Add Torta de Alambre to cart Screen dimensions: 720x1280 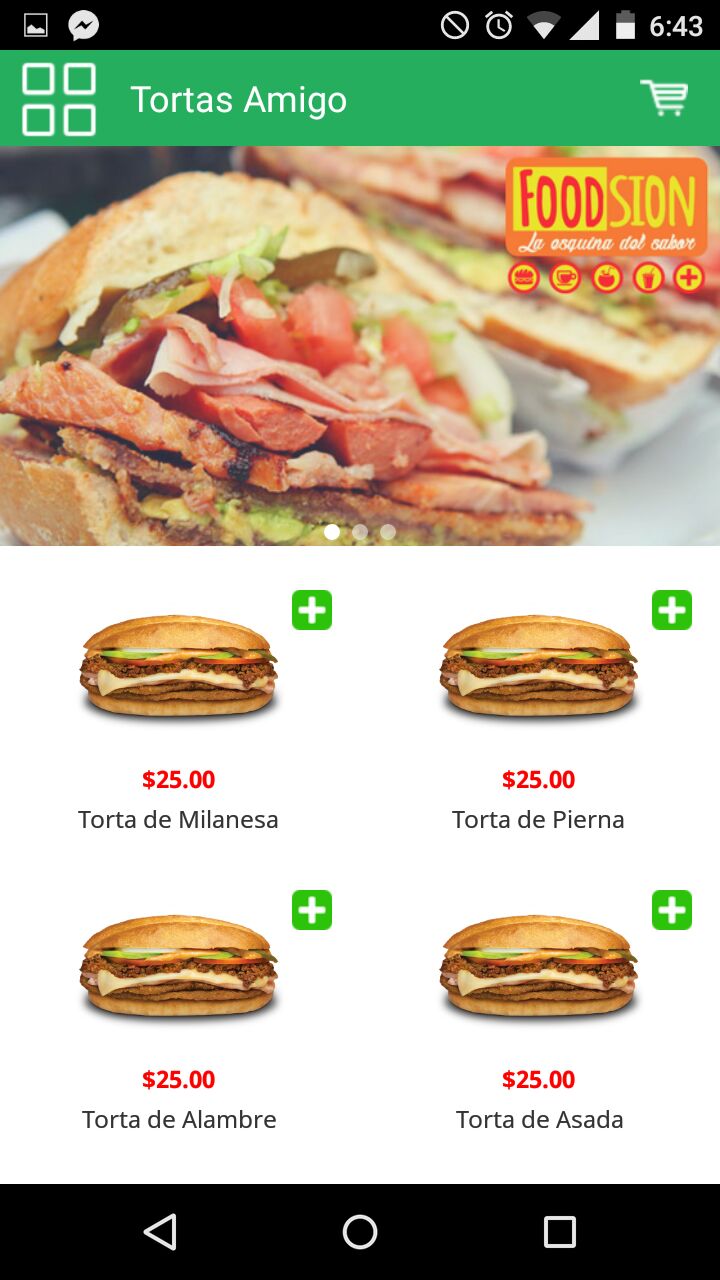coord(312,910)
